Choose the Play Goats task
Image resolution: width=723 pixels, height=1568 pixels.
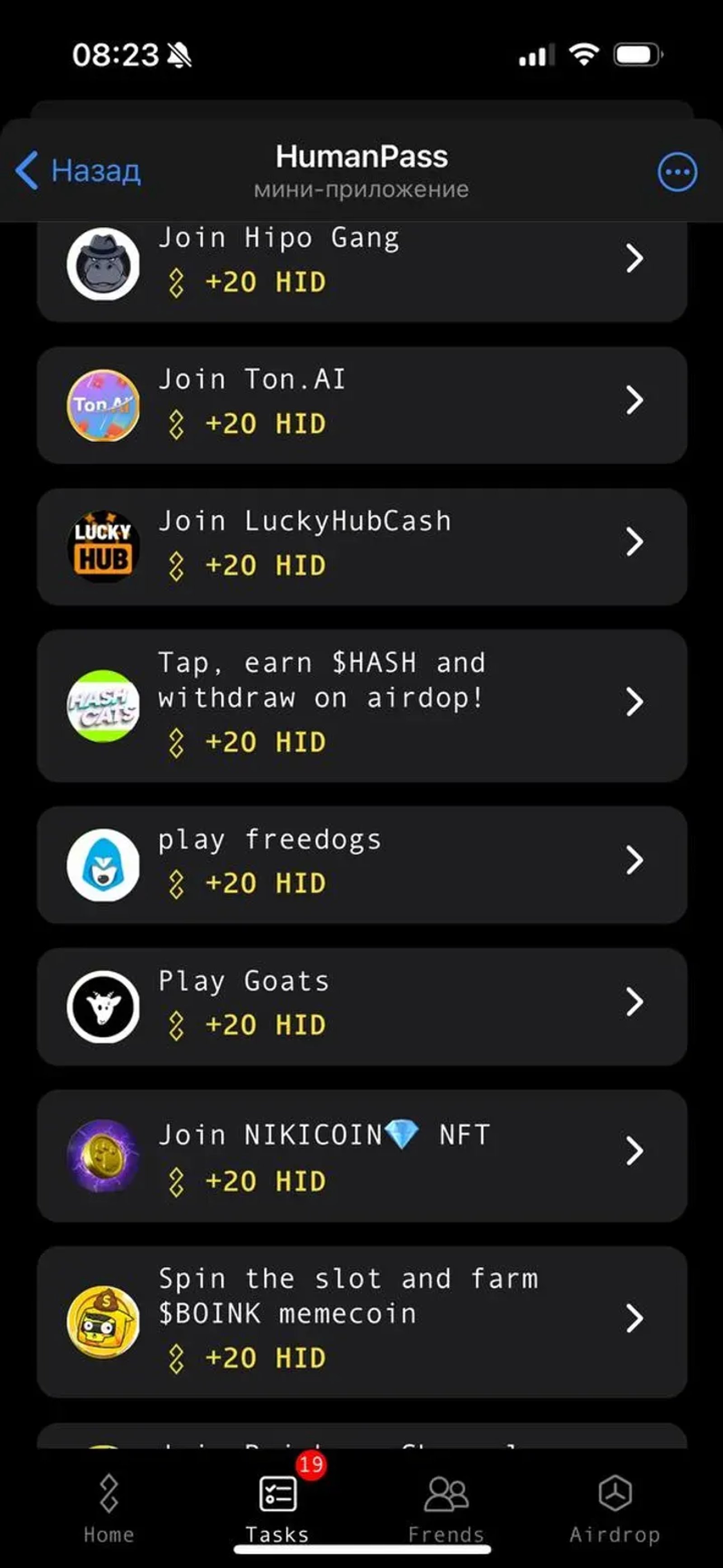pyautogui.click(x=362, y=1006)
